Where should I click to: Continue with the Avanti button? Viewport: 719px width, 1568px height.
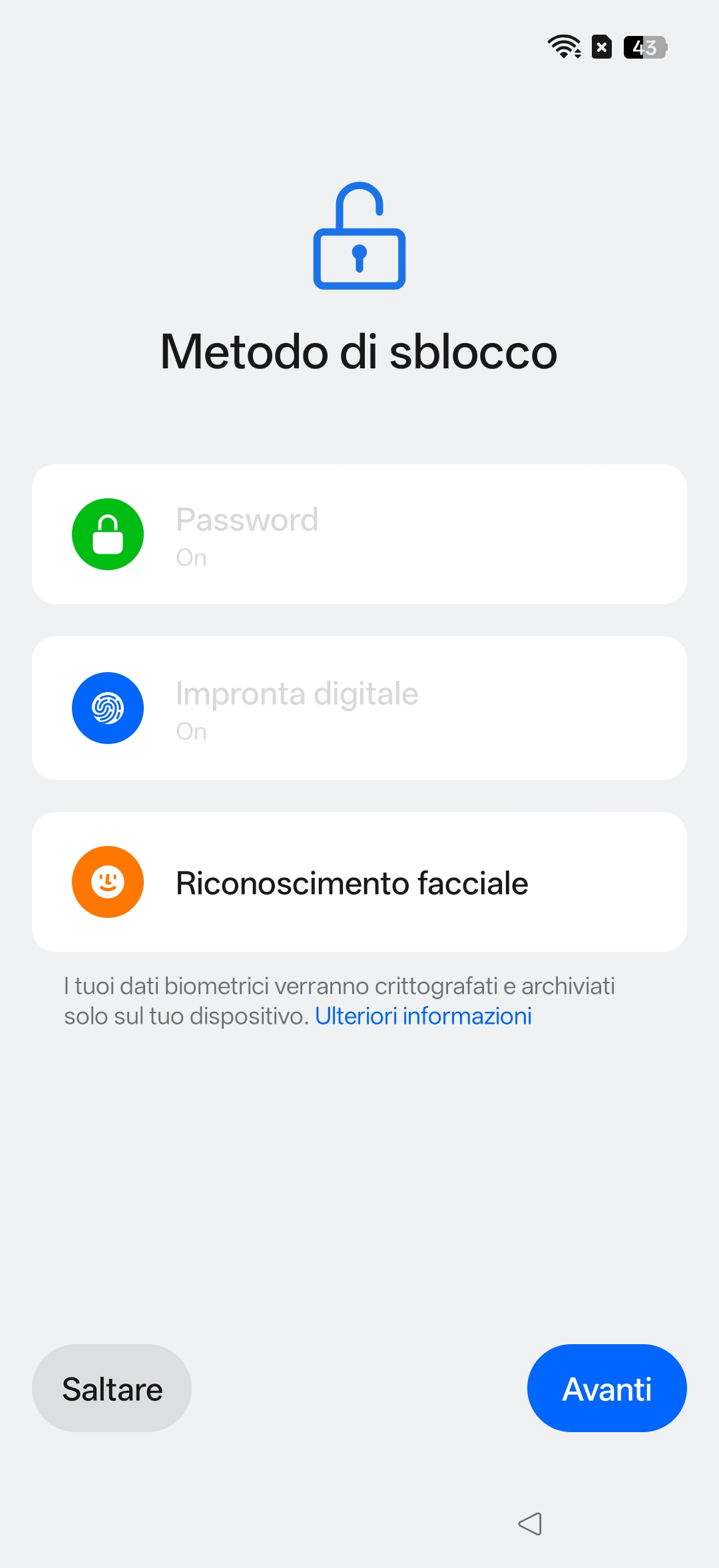[x=606, y=1388]
